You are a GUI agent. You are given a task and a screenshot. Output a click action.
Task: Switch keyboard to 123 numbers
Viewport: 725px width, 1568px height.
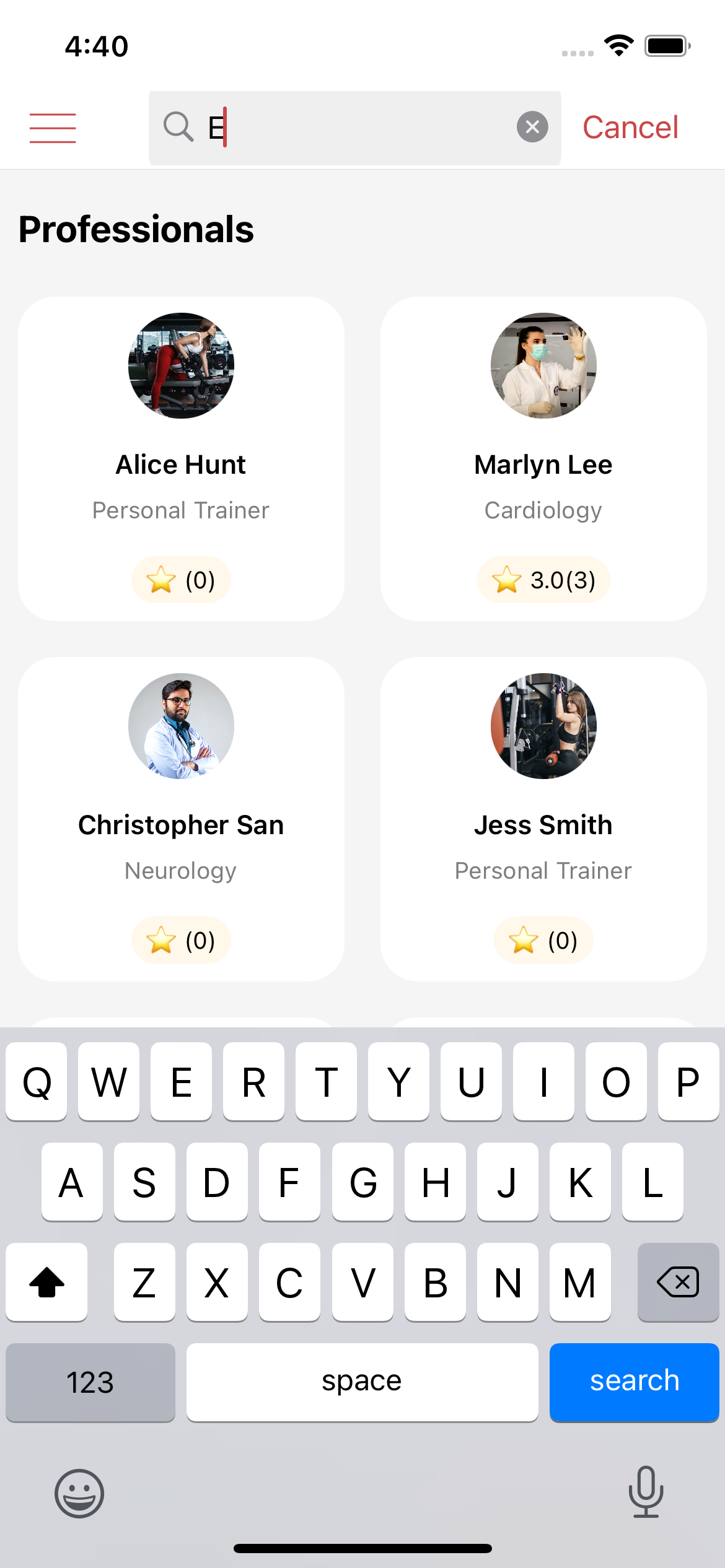click(x=90, y=1382)
